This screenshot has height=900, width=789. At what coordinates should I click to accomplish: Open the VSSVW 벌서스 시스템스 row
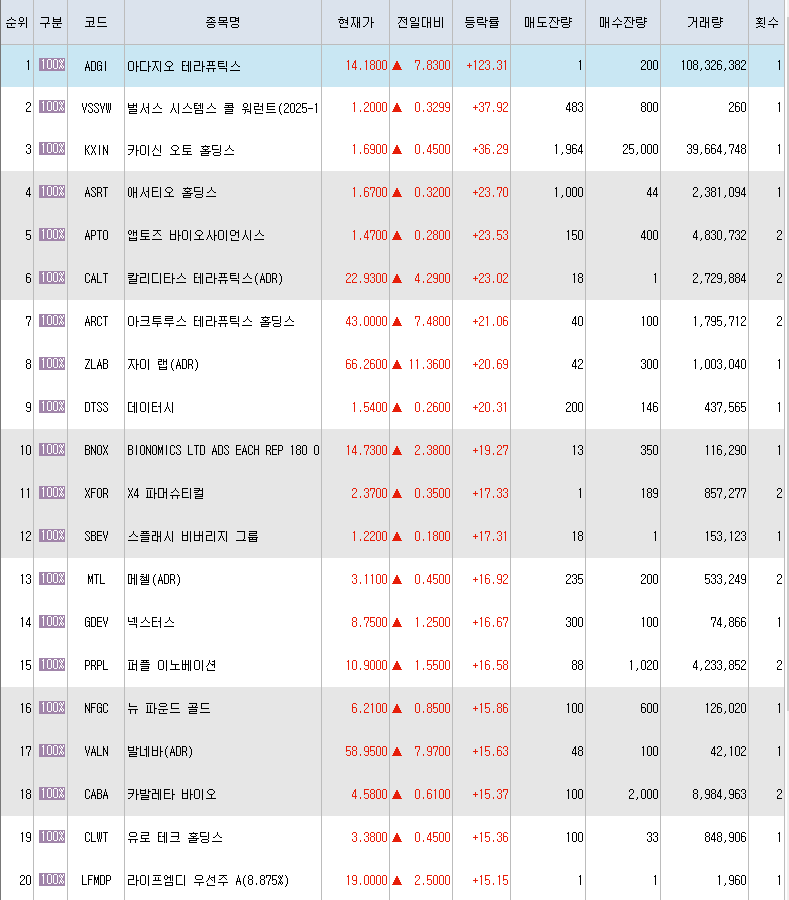(392, 108)
